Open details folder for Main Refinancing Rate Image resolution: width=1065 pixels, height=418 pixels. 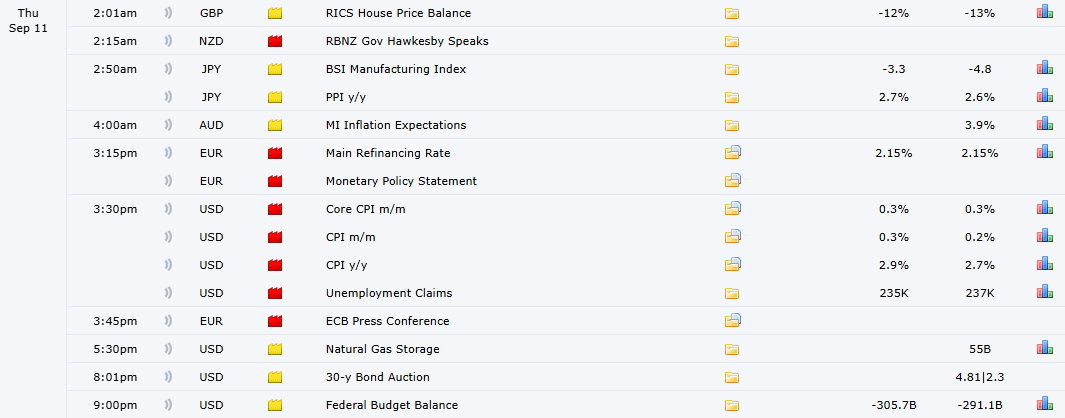coord(733,153)
